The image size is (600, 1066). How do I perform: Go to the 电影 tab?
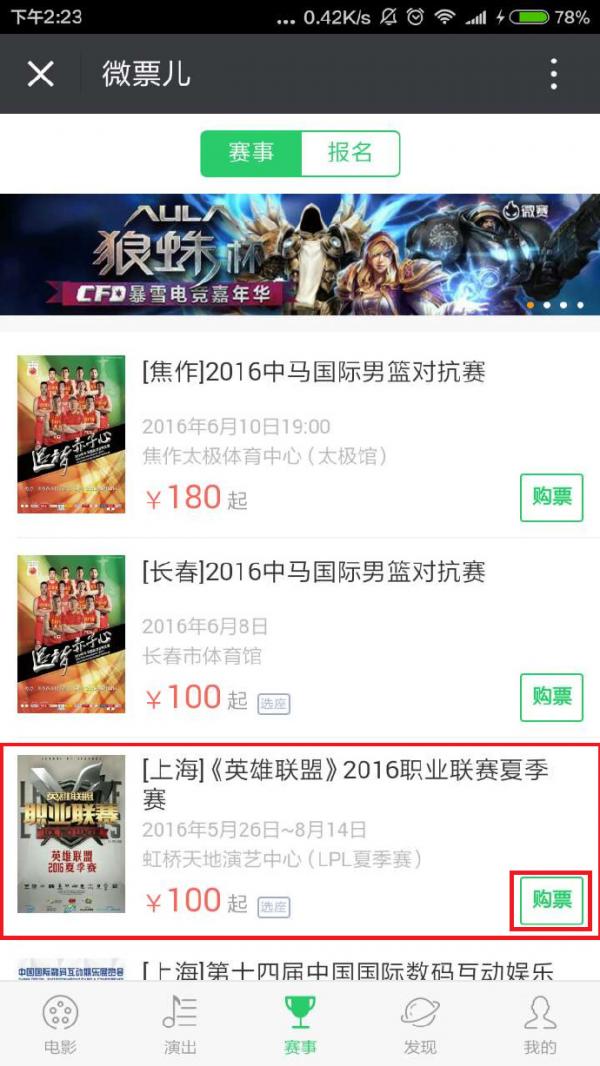coord(60,1024)
